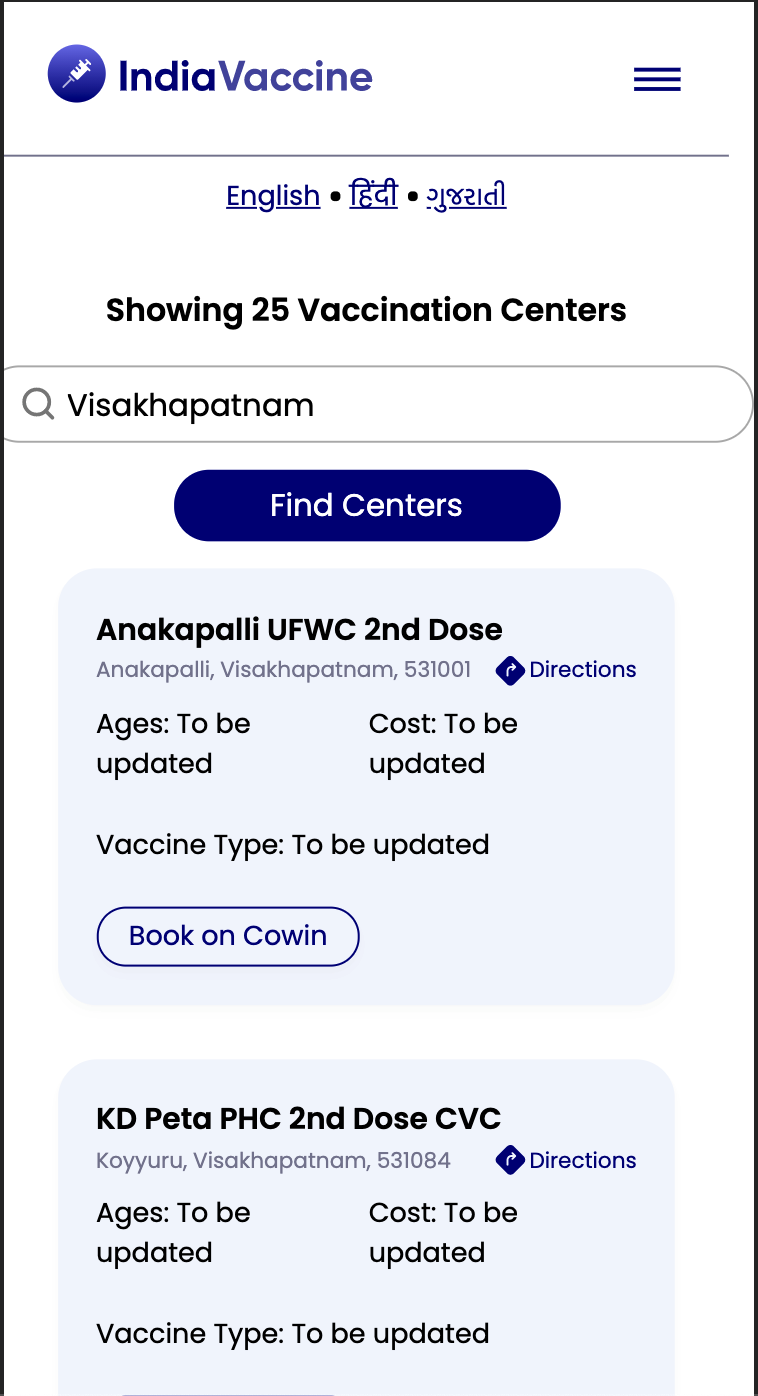Viewport: 758px width, 1396px height.
Task: Go to the IndiaVaccine home logo
Action: (210, 75)
